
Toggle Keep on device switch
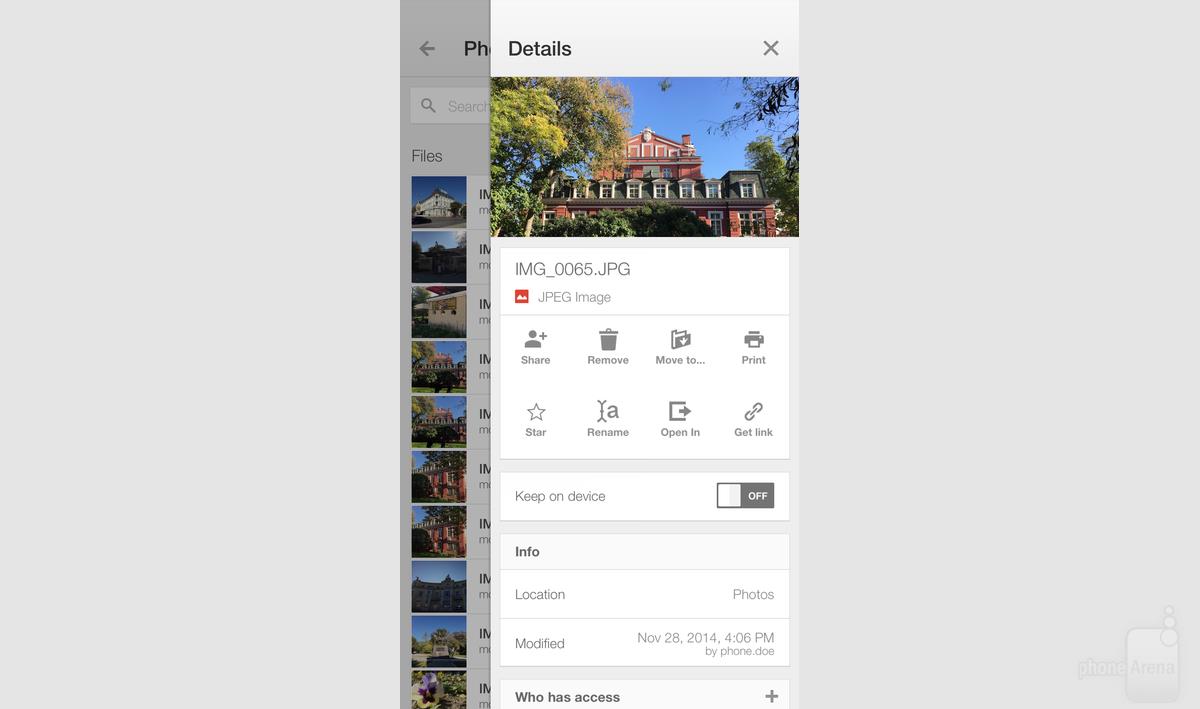tap(745, 496)
